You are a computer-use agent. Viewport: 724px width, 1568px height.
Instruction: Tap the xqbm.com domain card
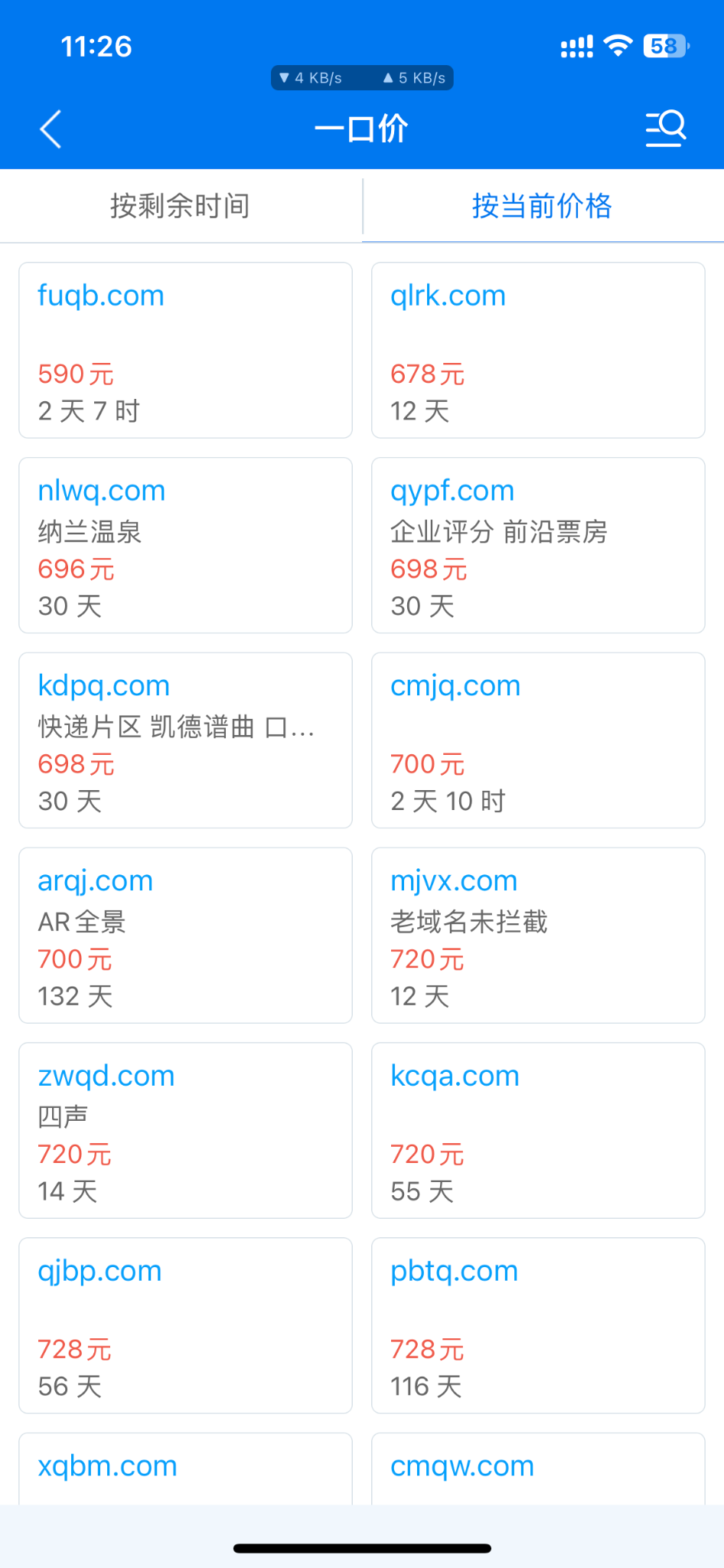[185, 1468]
